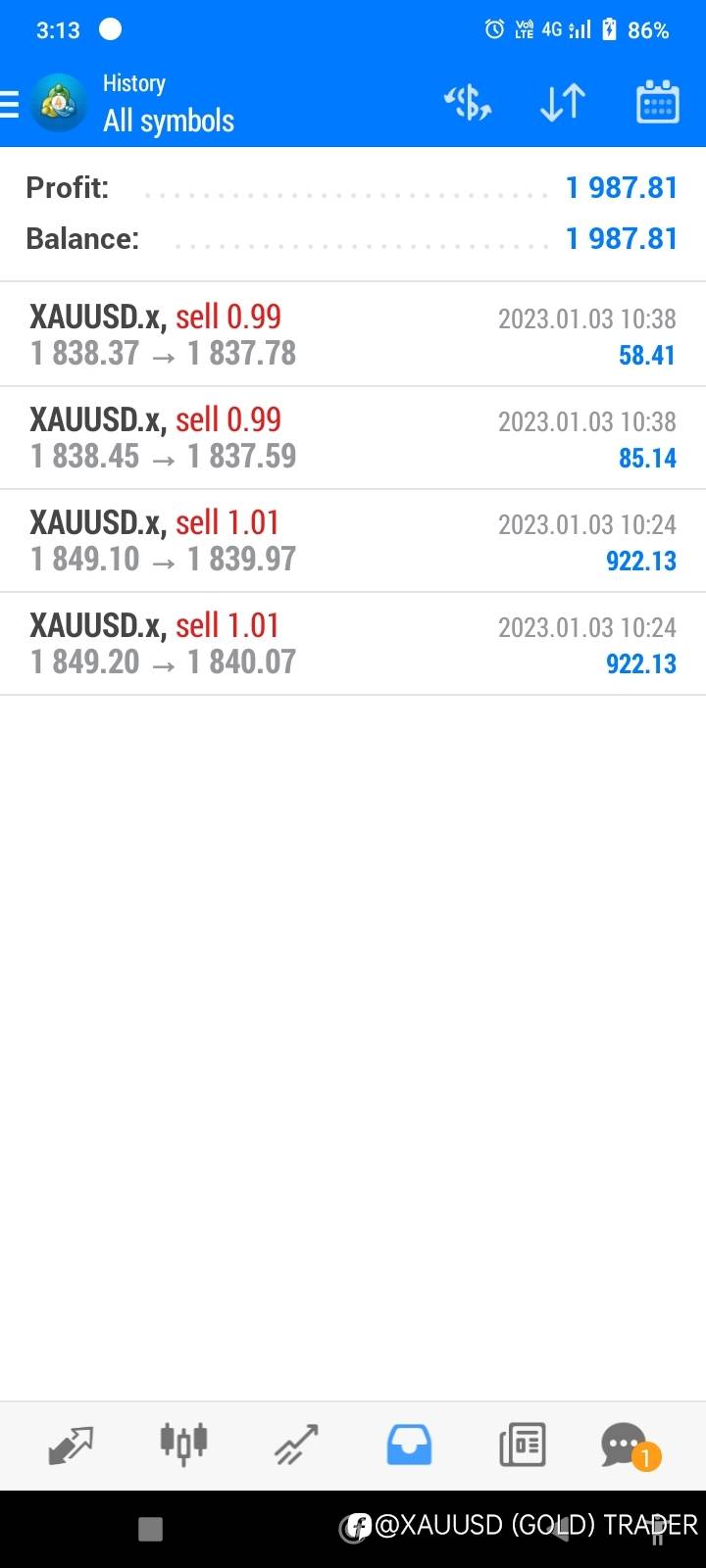Image resolution: width=706 pixels, height=1568 pixels.
Task: Show details for trade opened at 1 849.10
Action: tap(353, 541)
